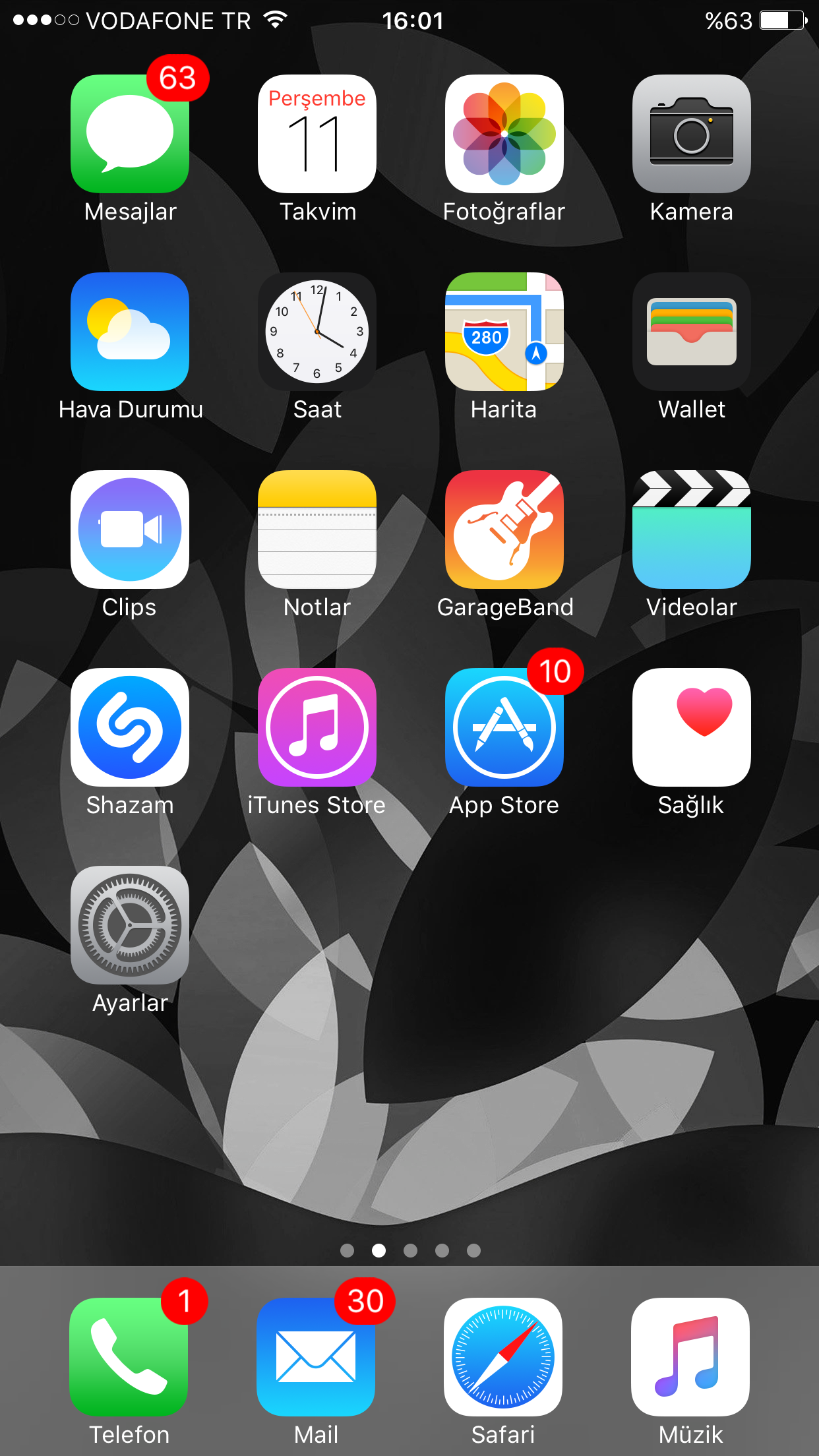This screenshot has width=819, height=1456.
Task: Launch the Clips app
Action: pyautogui.click(x=130, y=530)
